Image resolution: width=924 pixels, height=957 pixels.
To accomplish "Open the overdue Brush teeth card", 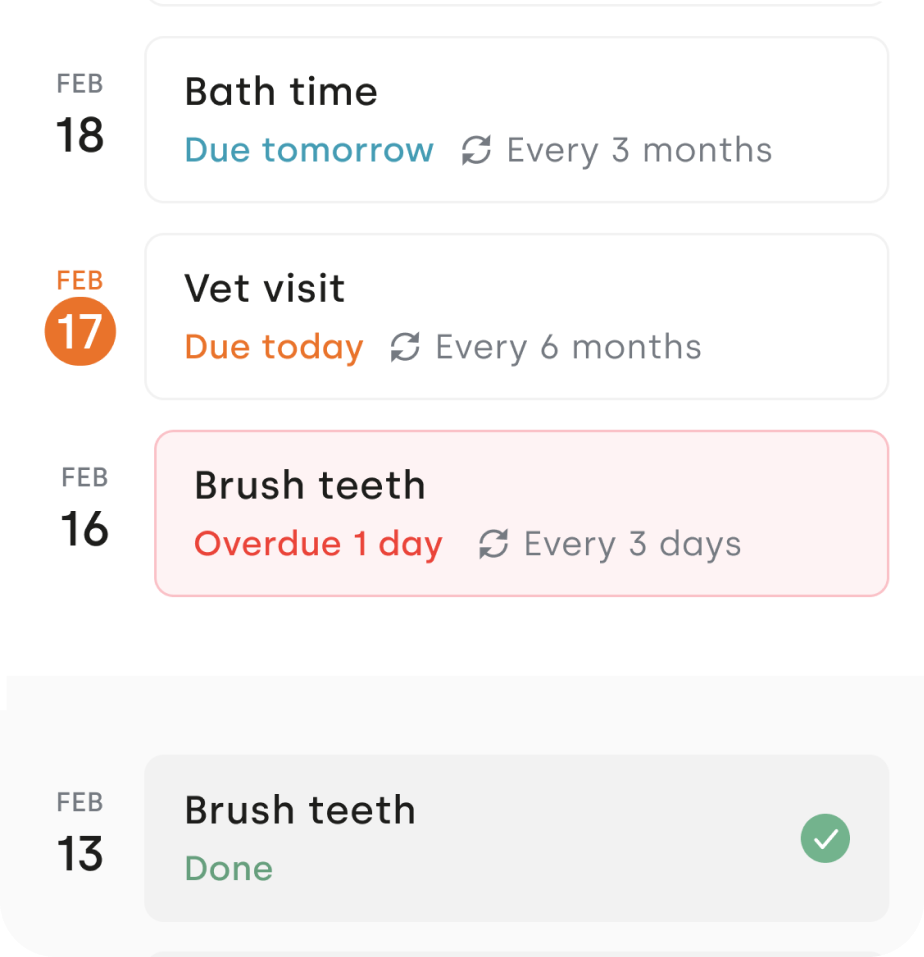I will [520, 513].
